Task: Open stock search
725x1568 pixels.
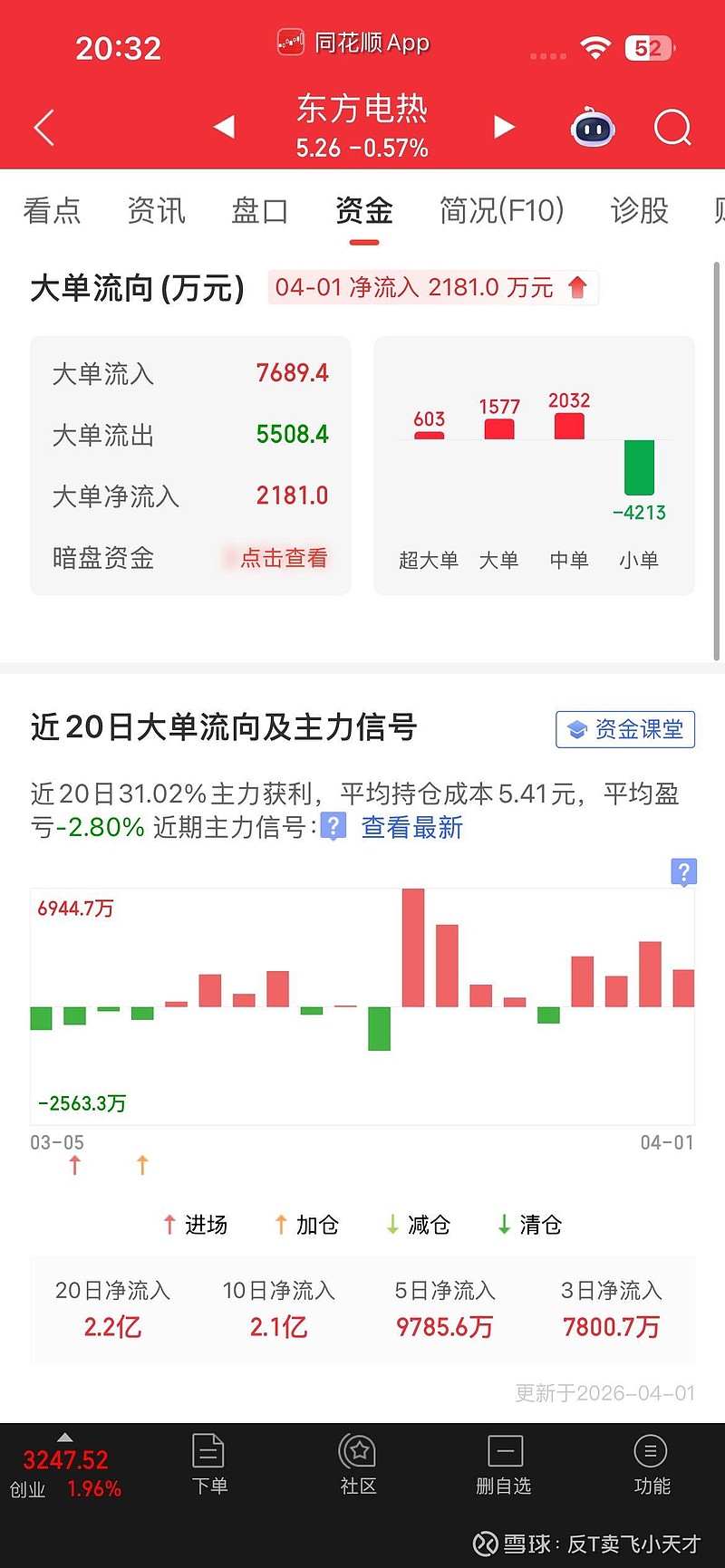Action: [672, 128]
